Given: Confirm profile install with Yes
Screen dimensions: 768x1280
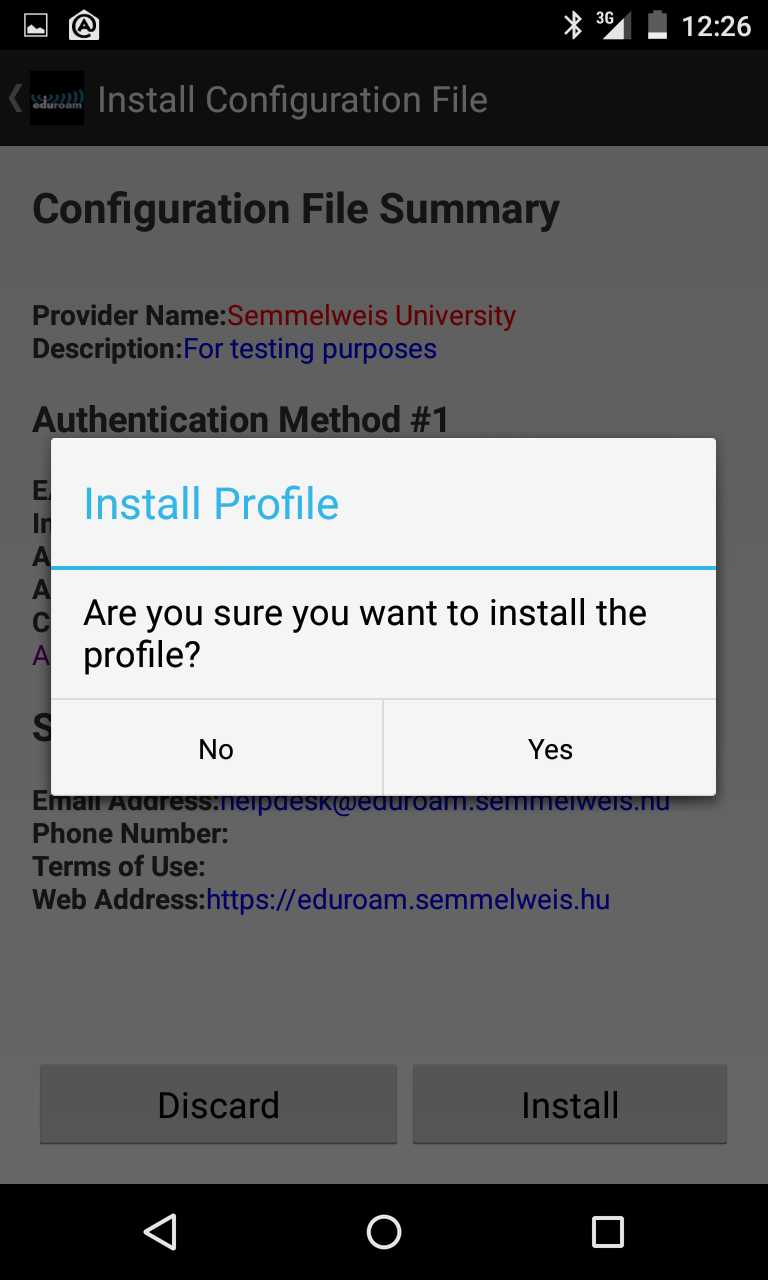Looking at the screenshot, I should click(x=550, y=748).
